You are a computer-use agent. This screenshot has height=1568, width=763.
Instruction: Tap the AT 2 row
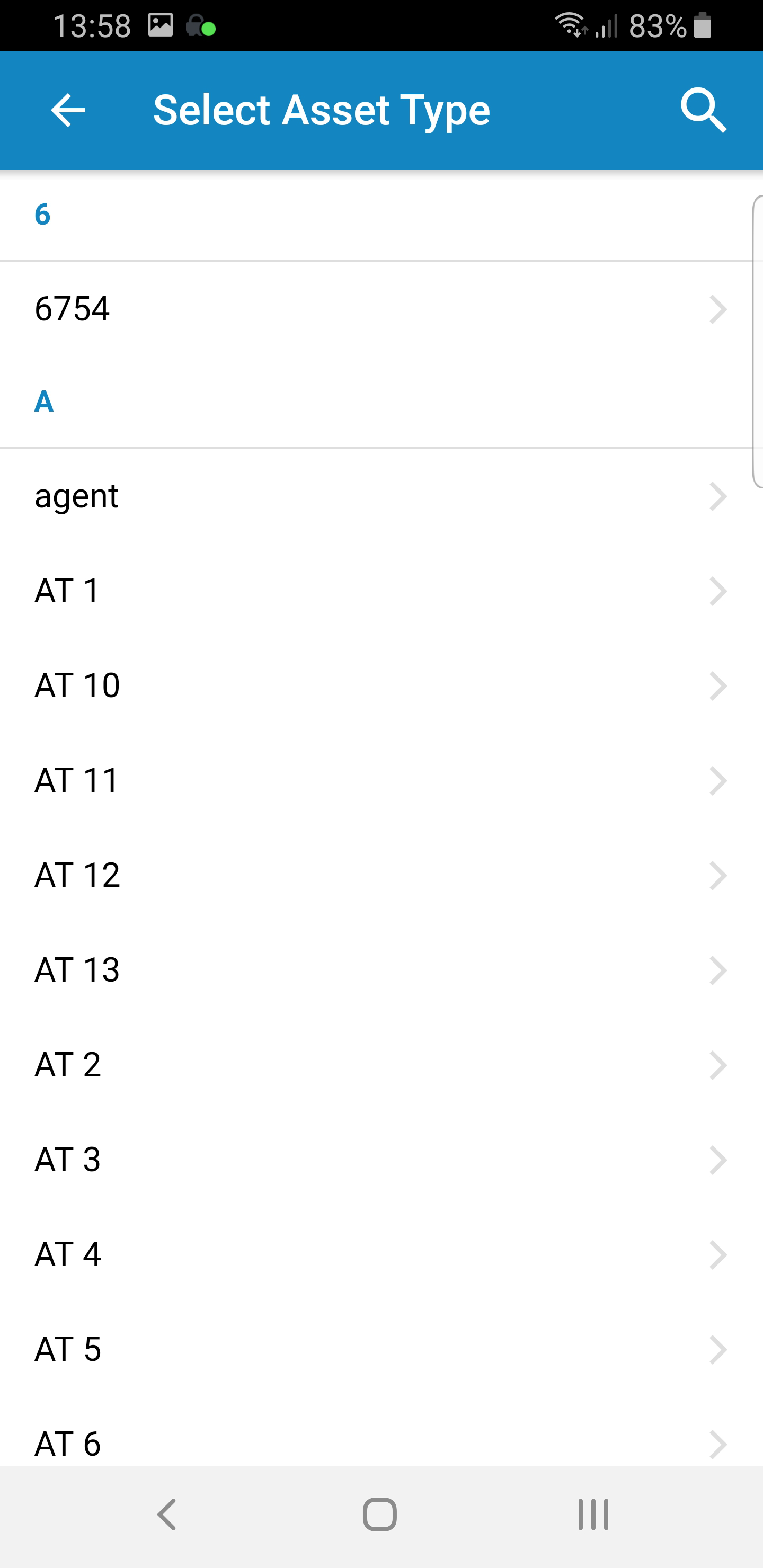pos(381,1065)
